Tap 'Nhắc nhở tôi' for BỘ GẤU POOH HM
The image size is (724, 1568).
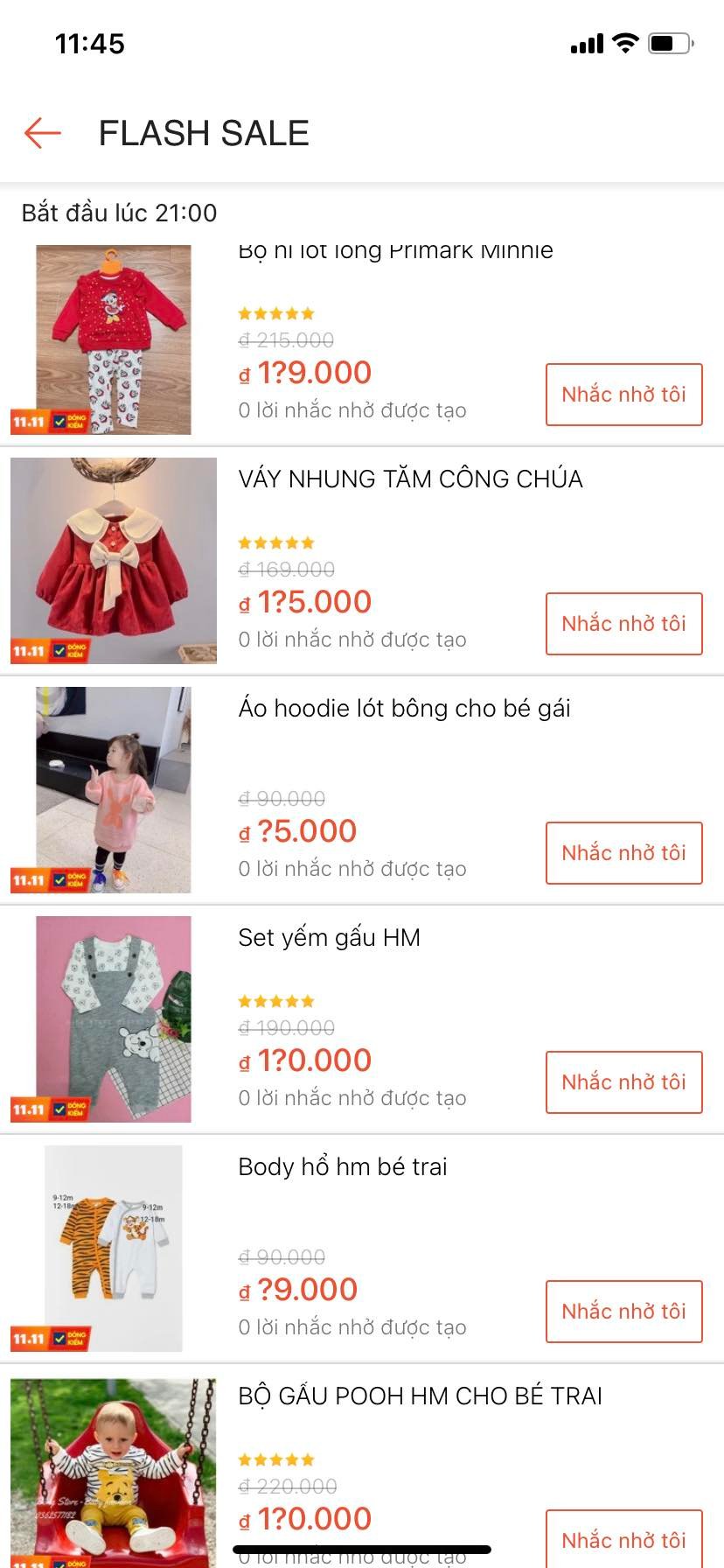623,1539
